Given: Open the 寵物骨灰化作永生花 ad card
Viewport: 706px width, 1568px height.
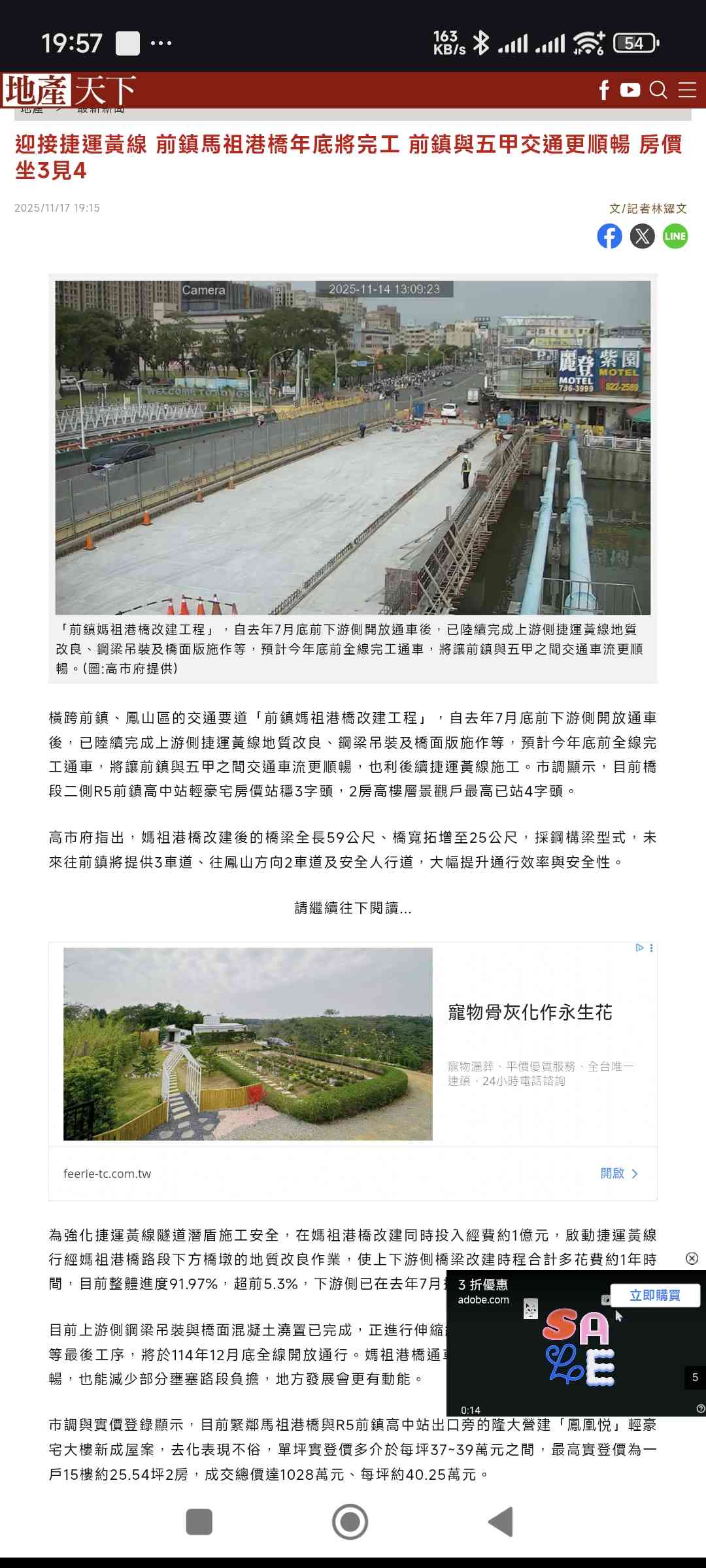Looking at the screenshot, I should click(529, 1013).
